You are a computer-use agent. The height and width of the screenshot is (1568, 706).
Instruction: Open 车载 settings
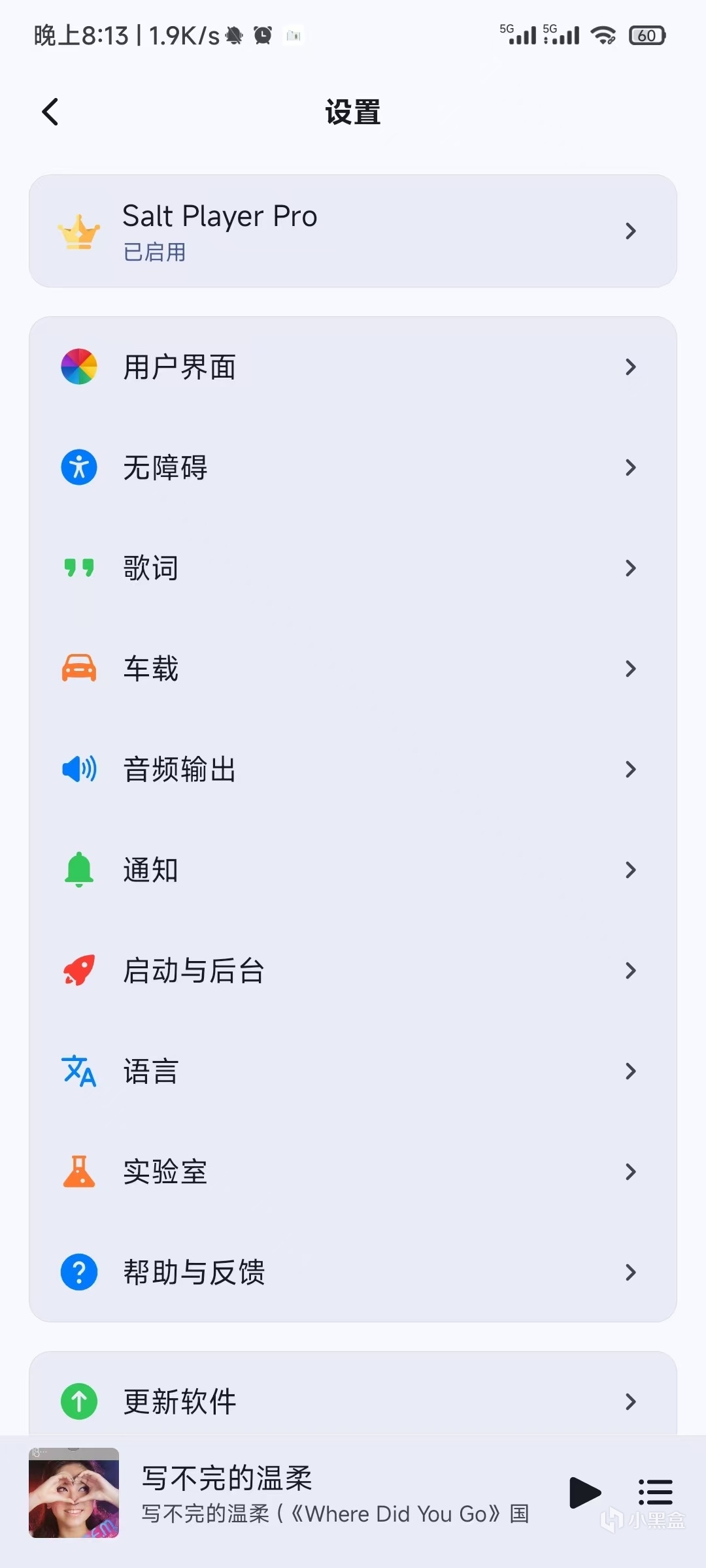click(x=353, y=669)
